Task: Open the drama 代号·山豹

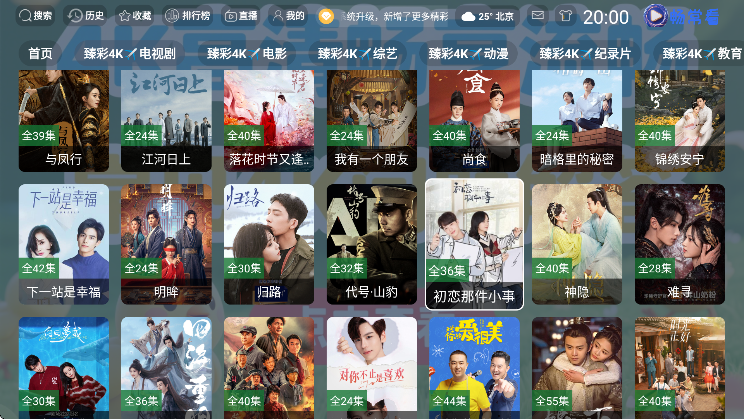Action: tap(371, 245)
